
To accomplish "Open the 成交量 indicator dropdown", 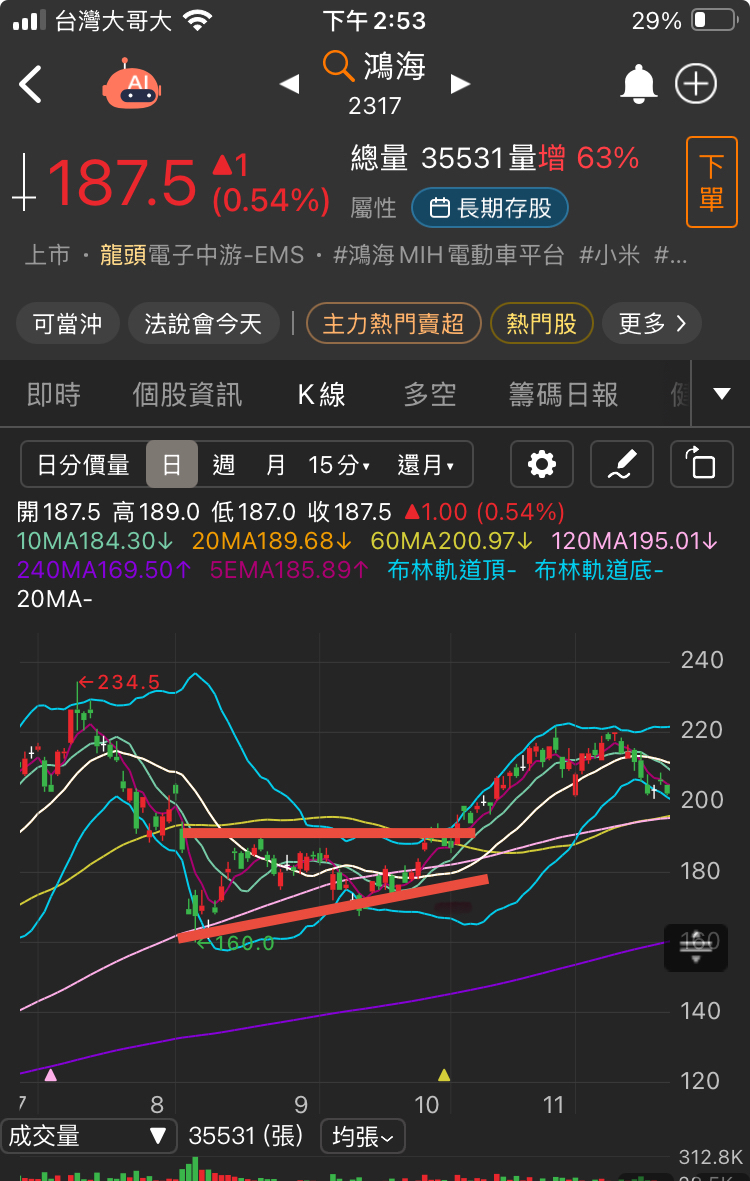I will coord(88,1136).
